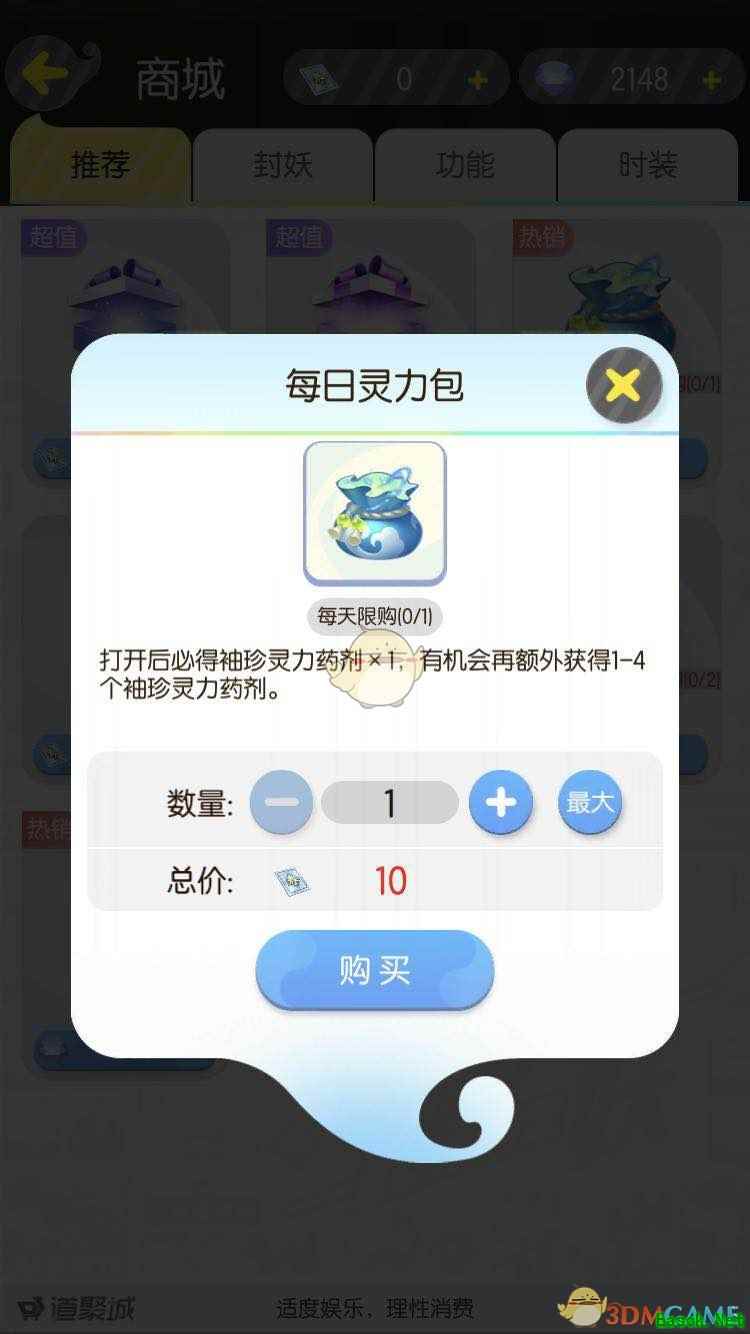This screenshot has width=750, height=1334.
Task: Select the 推荐 tab
Action: (100, 165)
